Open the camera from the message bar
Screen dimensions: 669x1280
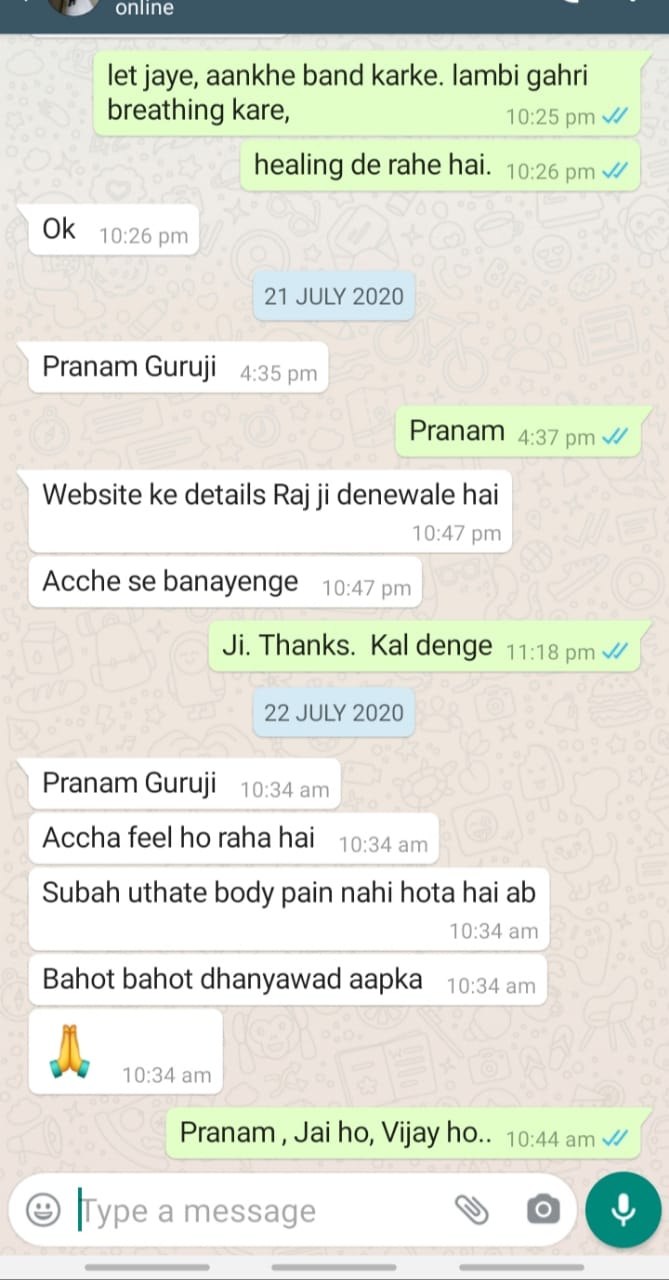(541, 1211)
